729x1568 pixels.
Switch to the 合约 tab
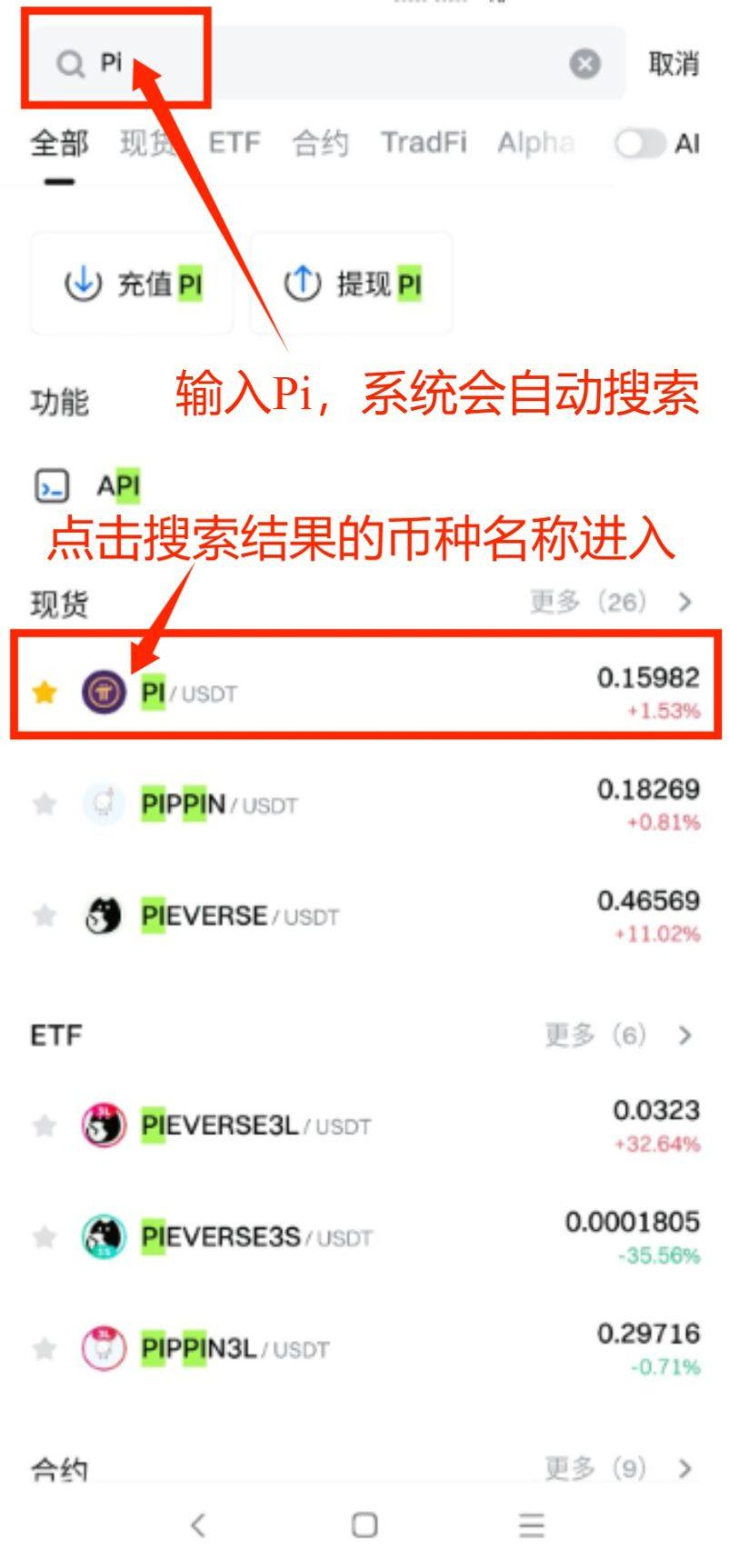tap(320, 143)
